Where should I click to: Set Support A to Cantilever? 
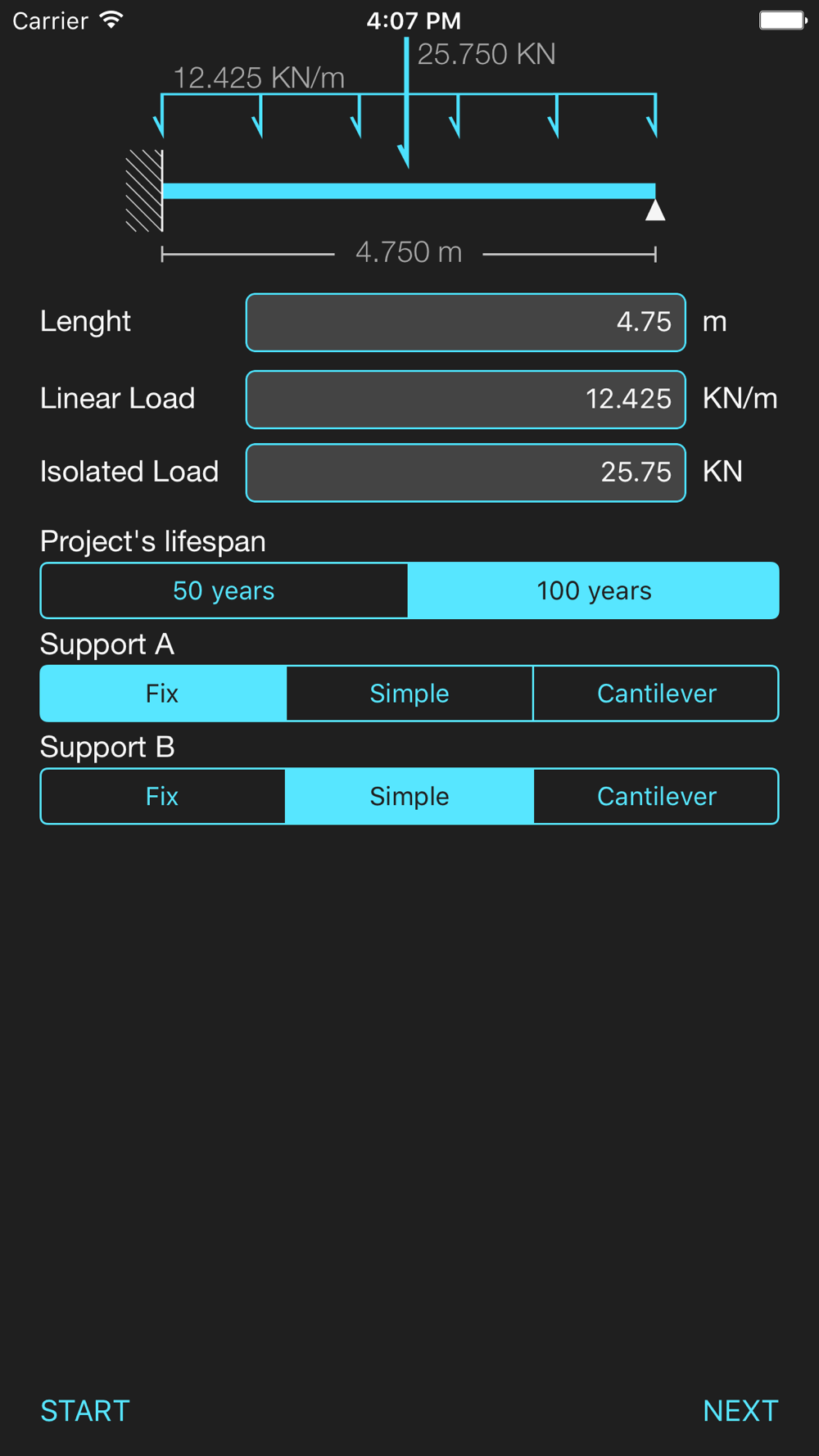(x=656, y=694)
